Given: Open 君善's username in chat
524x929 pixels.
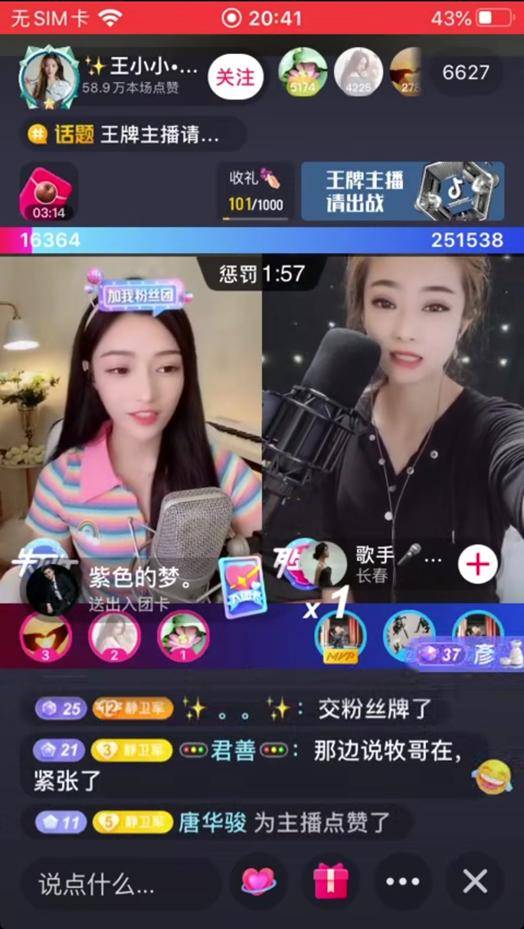Looking at the screenshot, I should coord(233,751).
